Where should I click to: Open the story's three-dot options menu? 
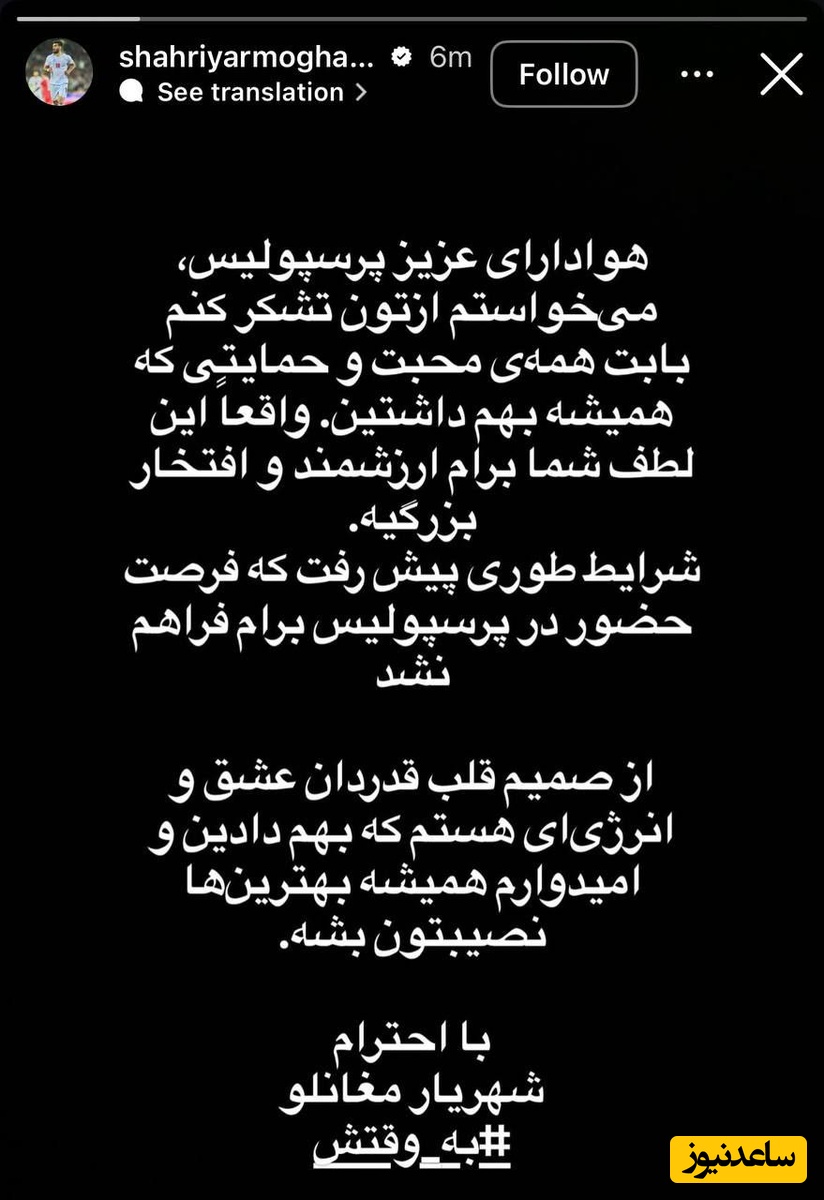click(697, 74)
